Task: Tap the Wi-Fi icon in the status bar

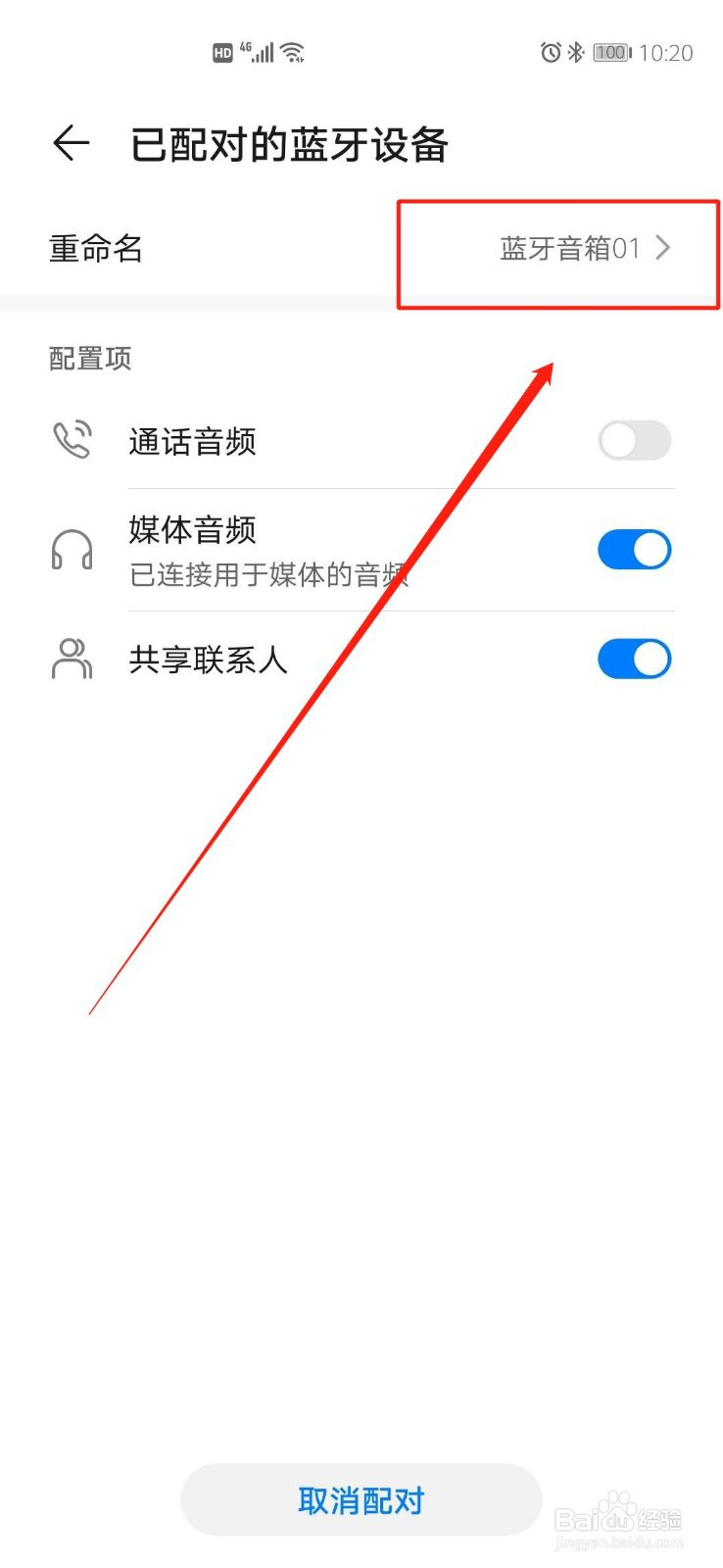Action: pyautogui.click(x=291, y=52)
